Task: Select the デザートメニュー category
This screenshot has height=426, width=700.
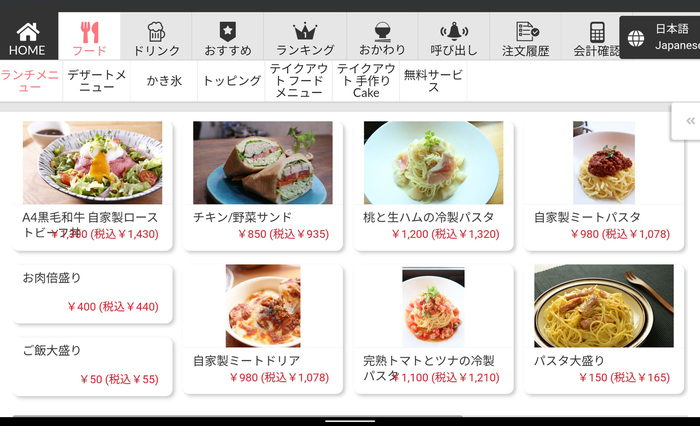Action: [96, 81]
